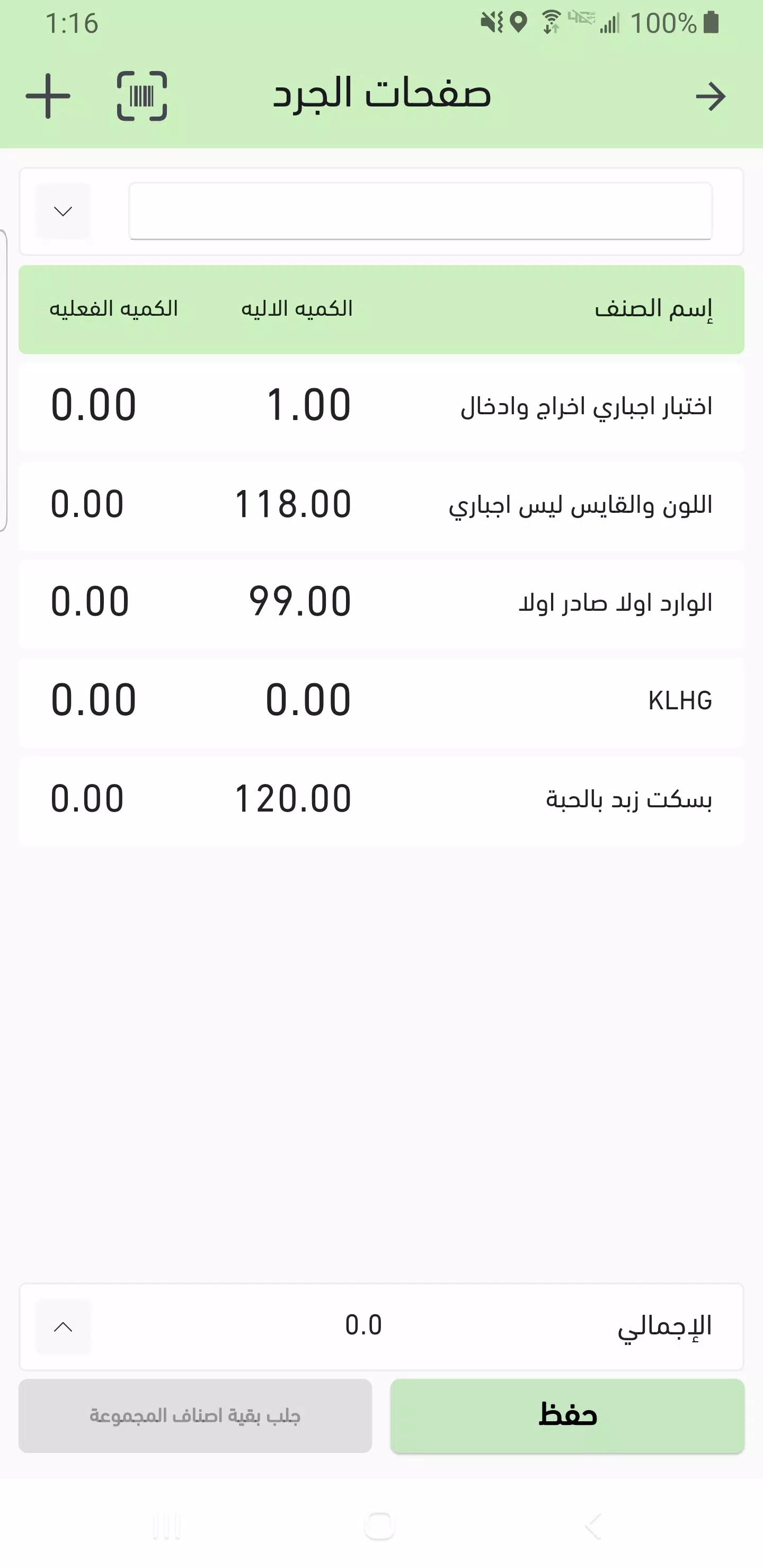Select the row اللون والقايس ليس اجباري
The height and width of the screenshot is (1568, 763).
[381, 505]
